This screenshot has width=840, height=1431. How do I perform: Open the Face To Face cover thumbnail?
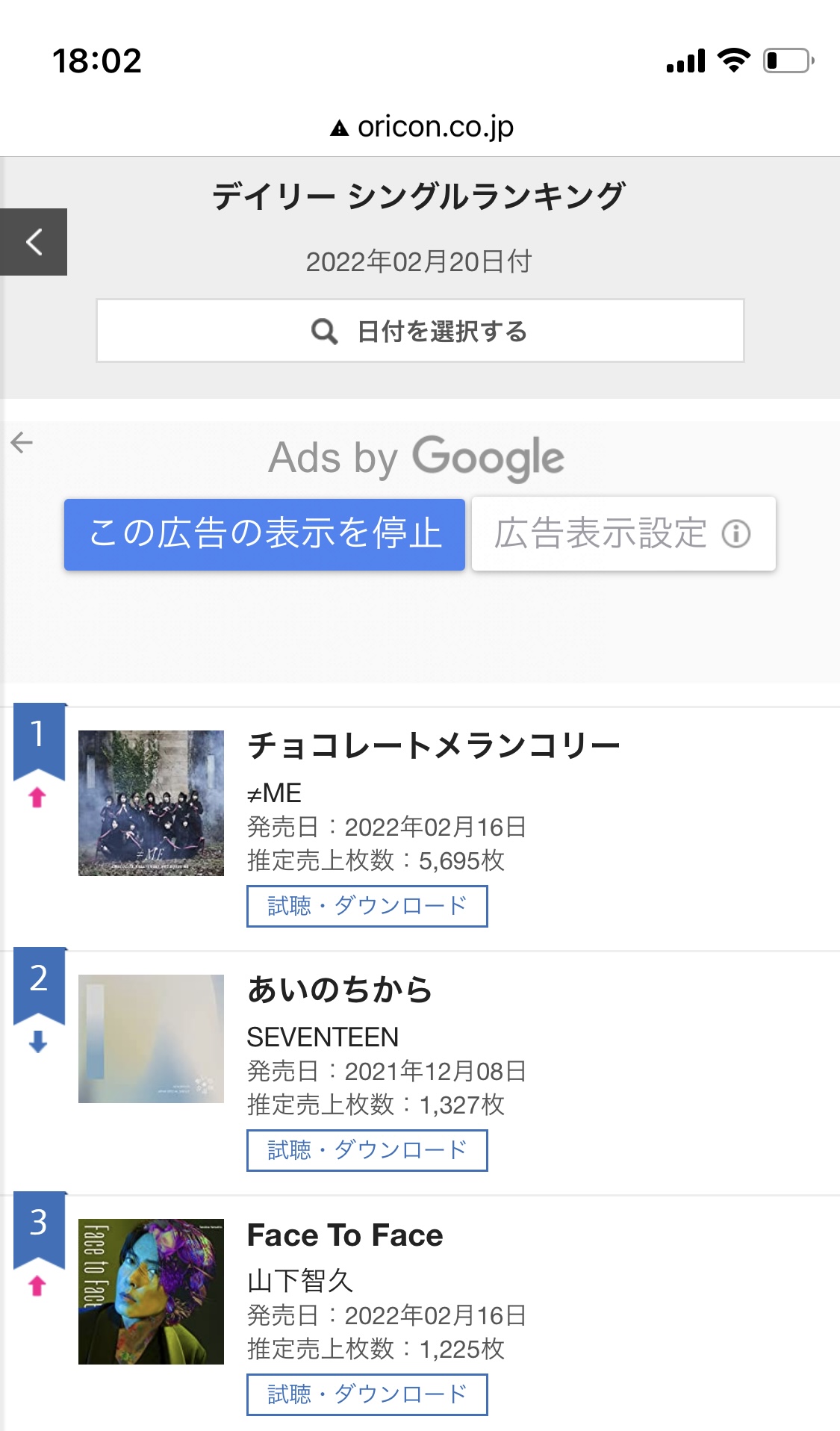click(x=151, y=1291)
